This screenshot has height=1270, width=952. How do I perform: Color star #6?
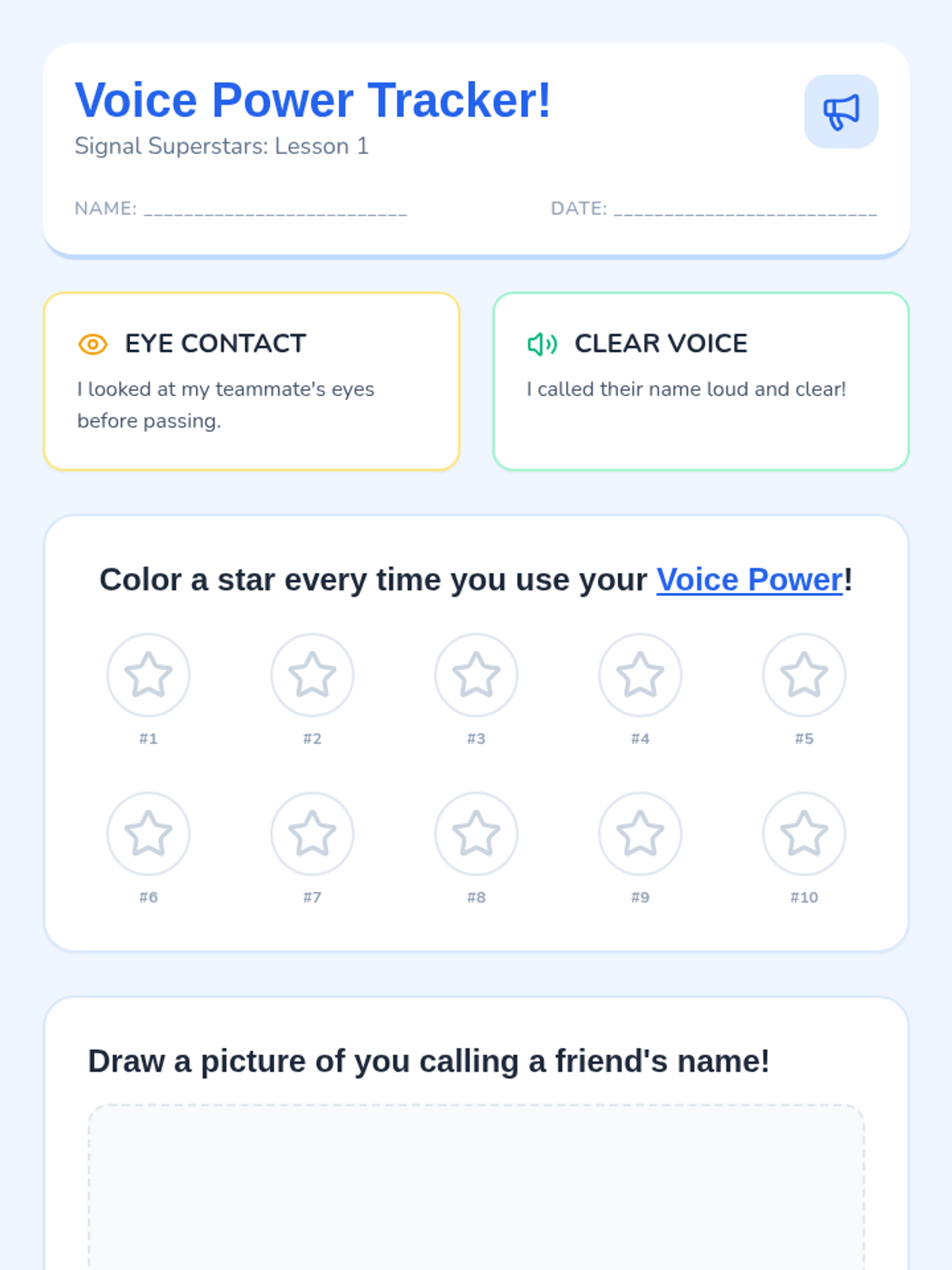pyautogui.click(x=148, y=833)
